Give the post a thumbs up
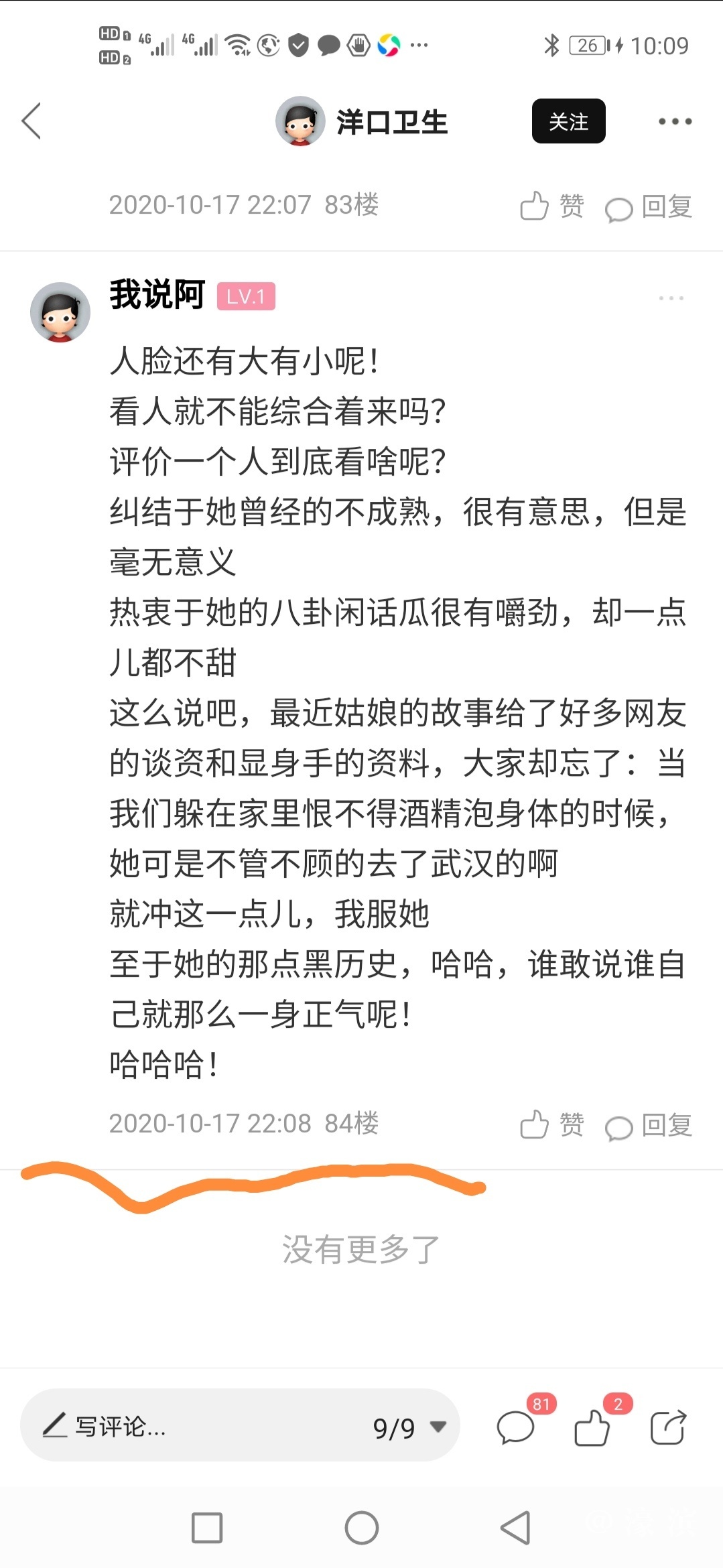Image resolution: width=723 pixels, height=1568 pixels. click(x=592, y=1427)
